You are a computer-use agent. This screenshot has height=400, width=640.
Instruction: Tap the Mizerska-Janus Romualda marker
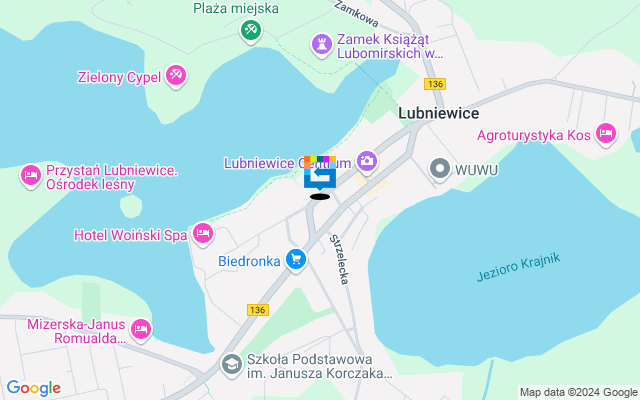[x=141, y=328]
